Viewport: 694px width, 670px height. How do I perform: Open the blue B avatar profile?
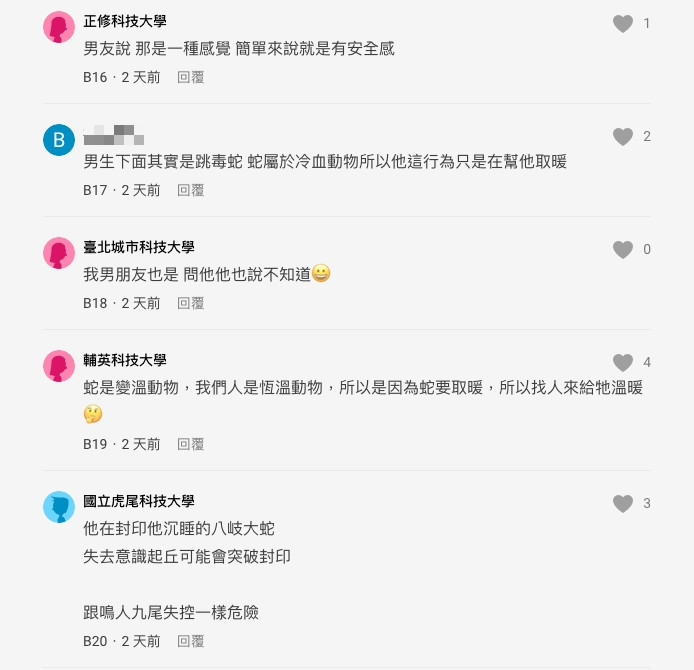59,139
